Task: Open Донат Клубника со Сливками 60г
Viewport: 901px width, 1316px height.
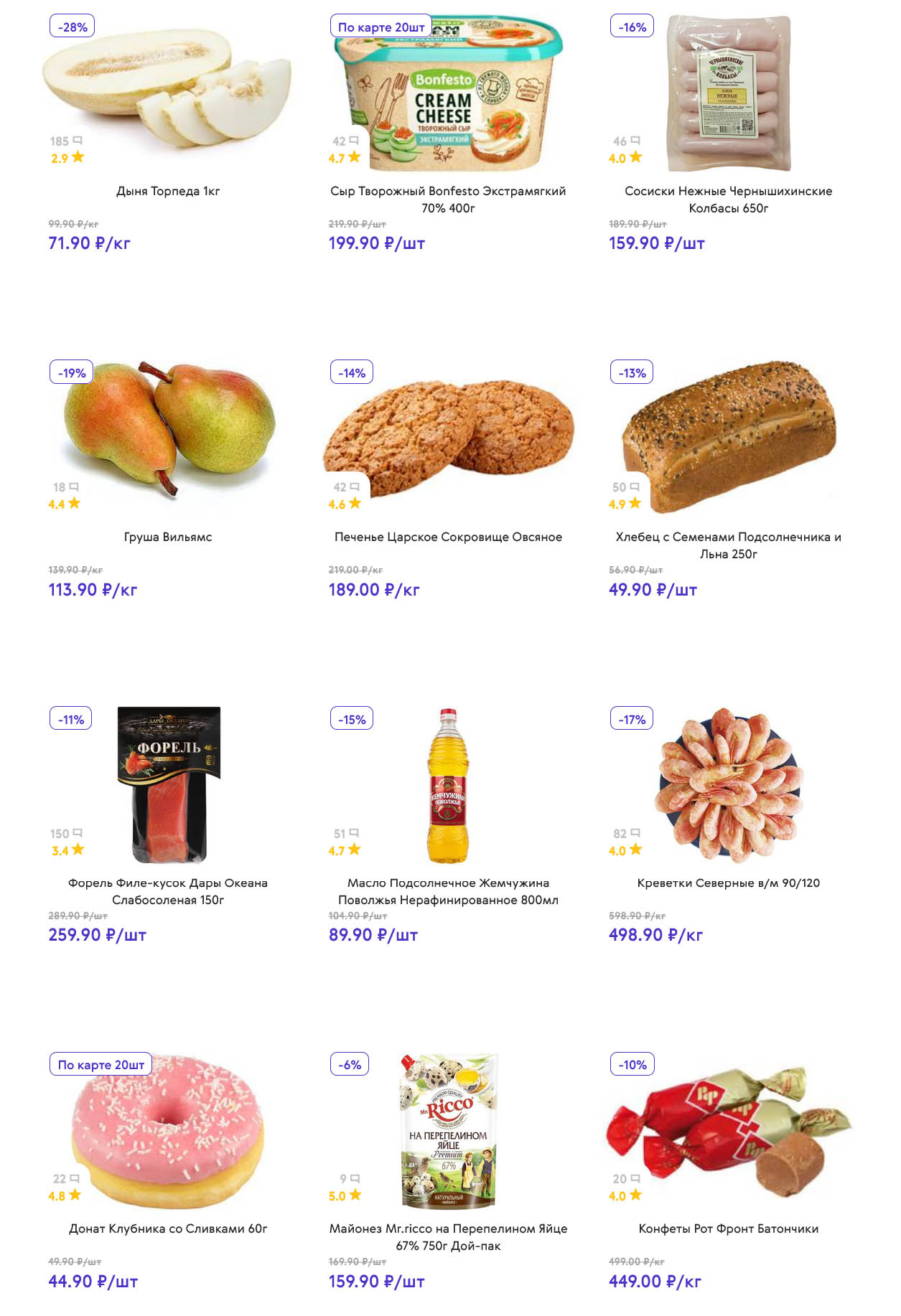Action: tap(168, 1228)
